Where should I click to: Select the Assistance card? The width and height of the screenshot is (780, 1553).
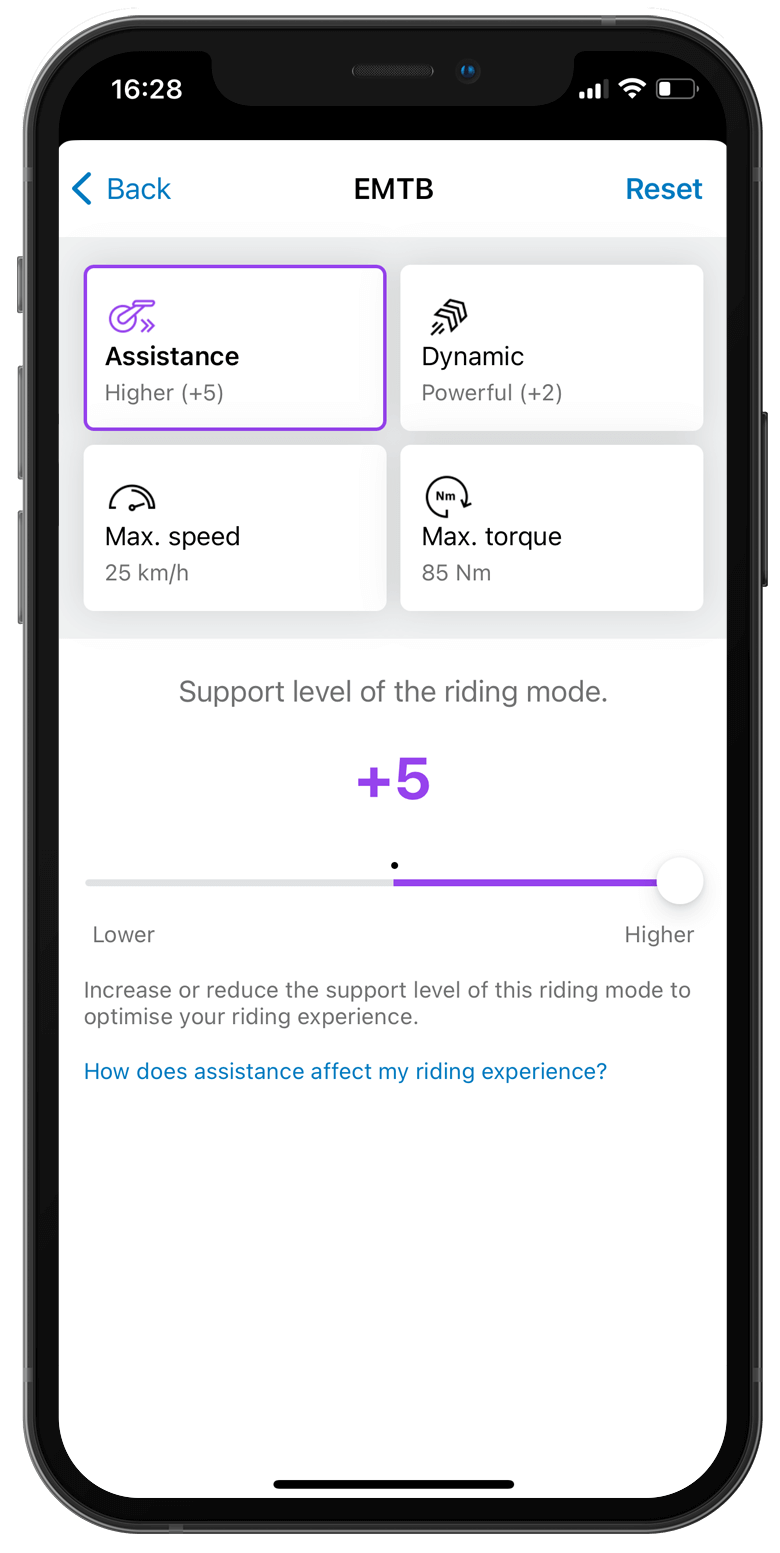(x=235, y=348)
